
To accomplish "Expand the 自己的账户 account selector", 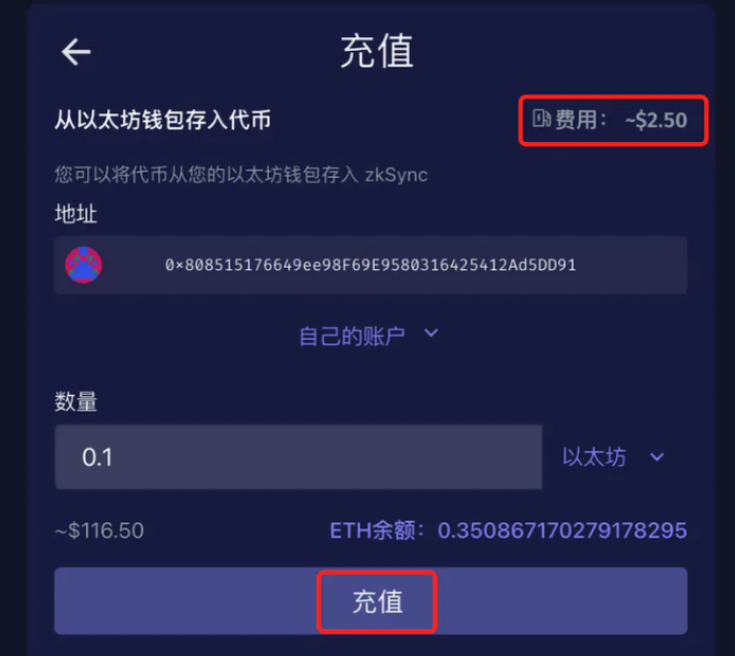I will coord(368,335).
